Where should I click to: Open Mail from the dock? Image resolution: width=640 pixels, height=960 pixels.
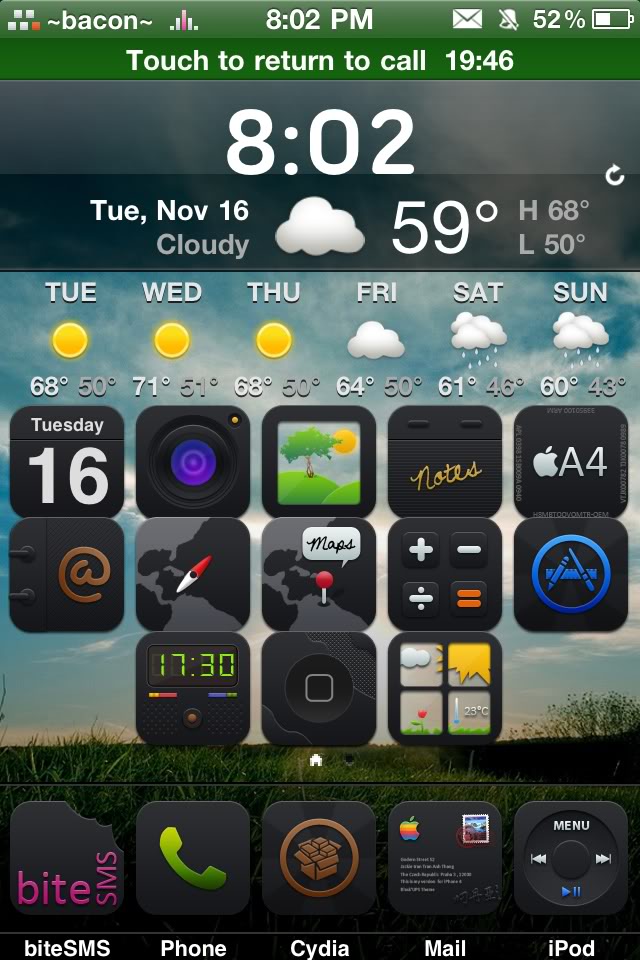(445, 858)
